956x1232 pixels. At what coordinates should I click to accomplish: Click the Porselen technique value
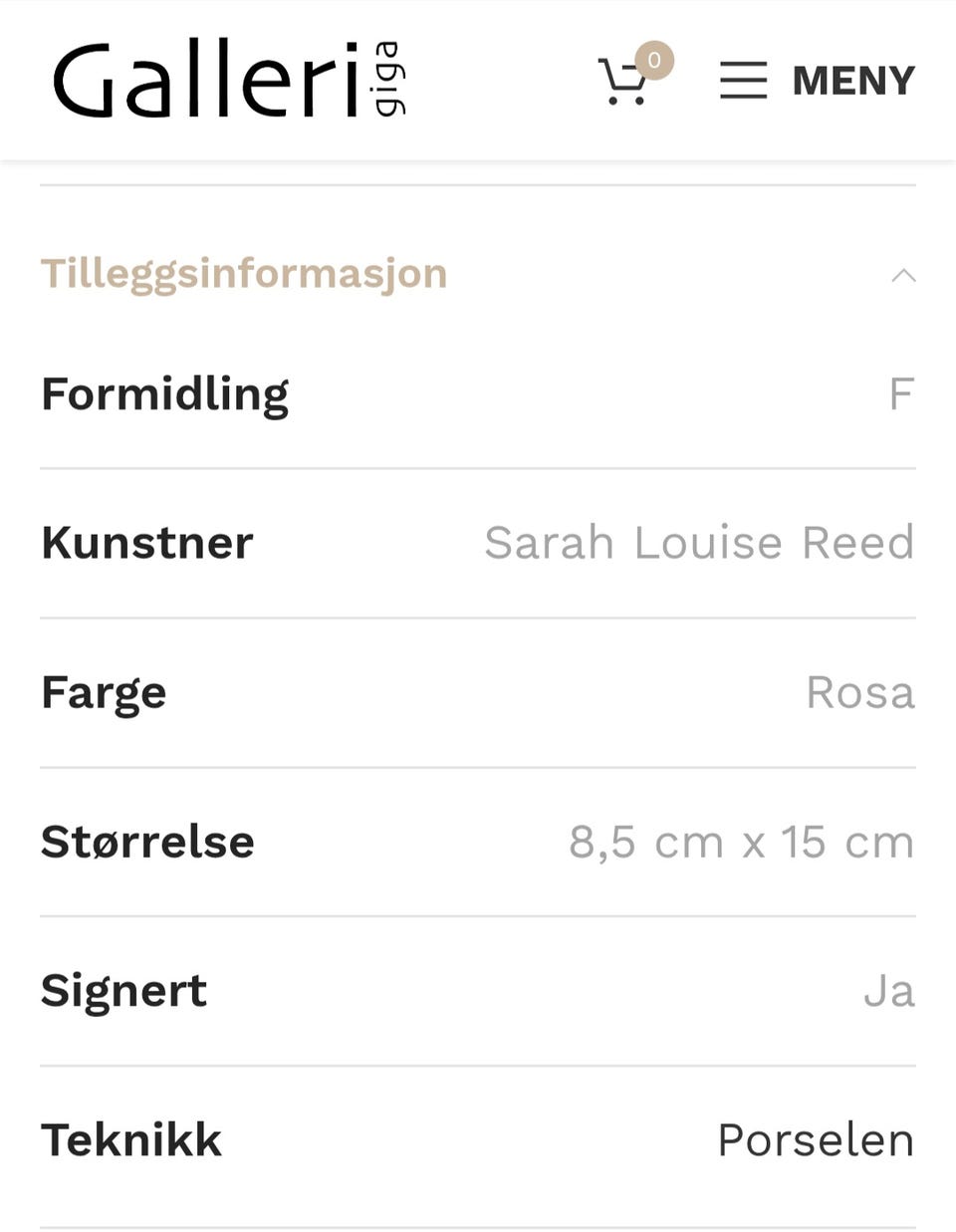click(x=815, y=1139)
